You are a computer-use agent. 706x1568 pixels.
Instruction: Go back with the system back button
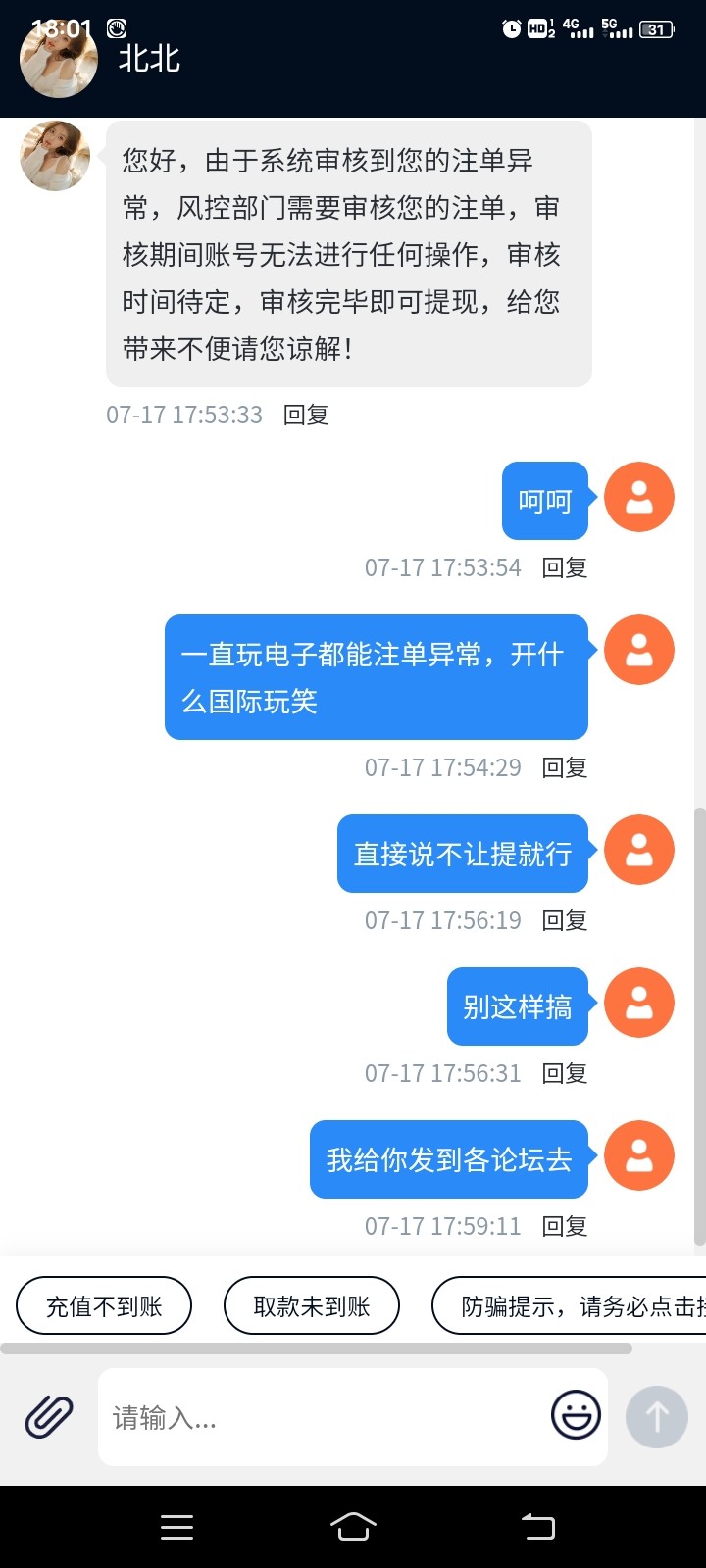pyautogui.click(x=537, y=1526)
